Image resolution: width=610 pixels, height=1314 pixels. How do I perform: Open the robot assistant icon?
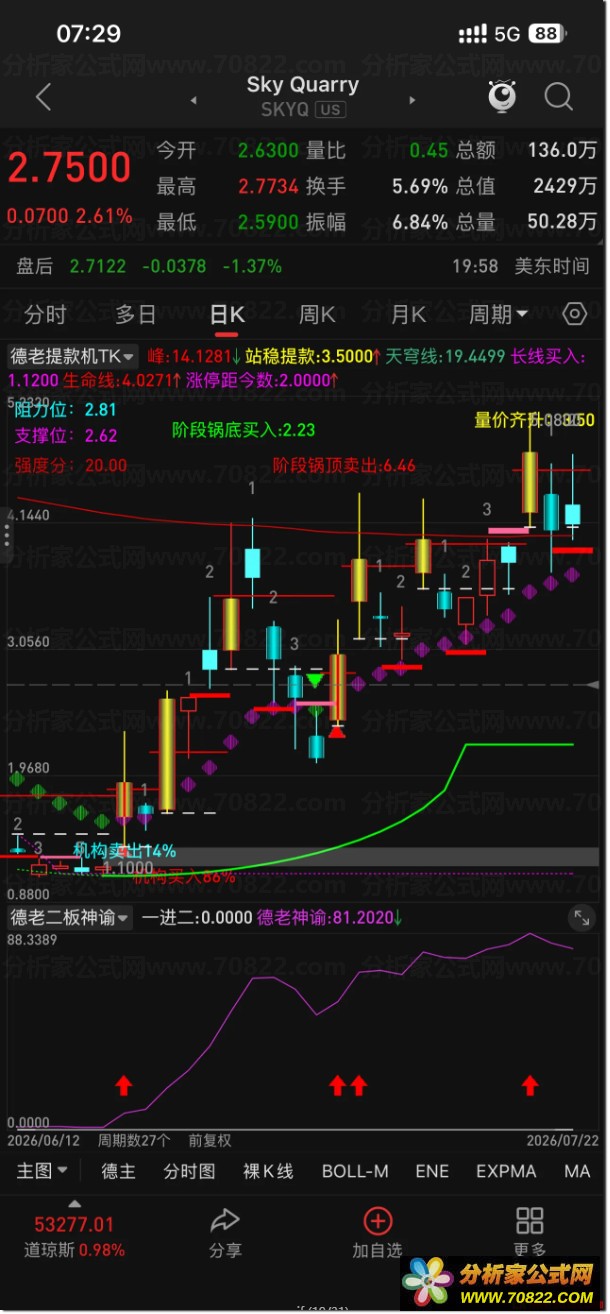click(x=502, y=96)
